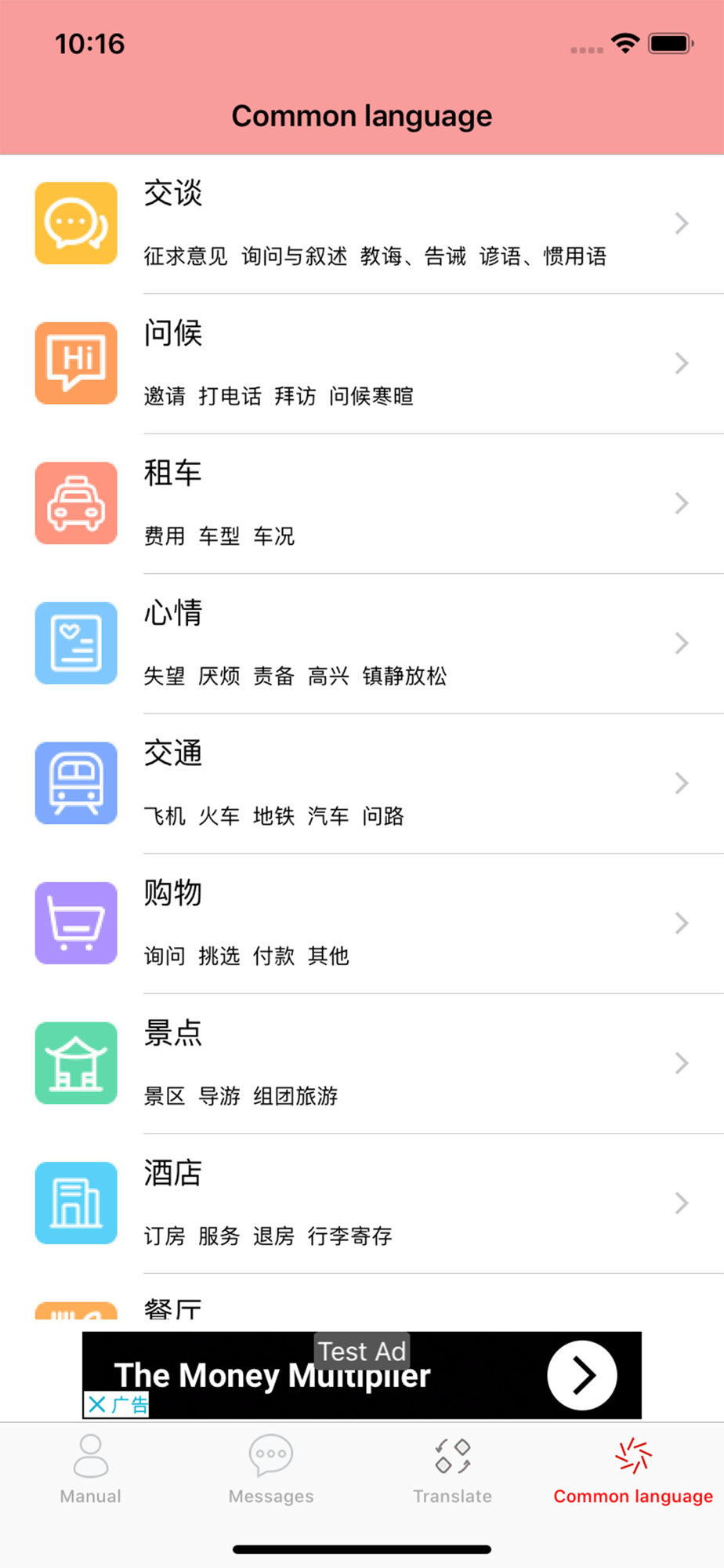This screenshot has width=724, height=1568.
Task: Go to the Translate tab
Action: pos(453,1469)
